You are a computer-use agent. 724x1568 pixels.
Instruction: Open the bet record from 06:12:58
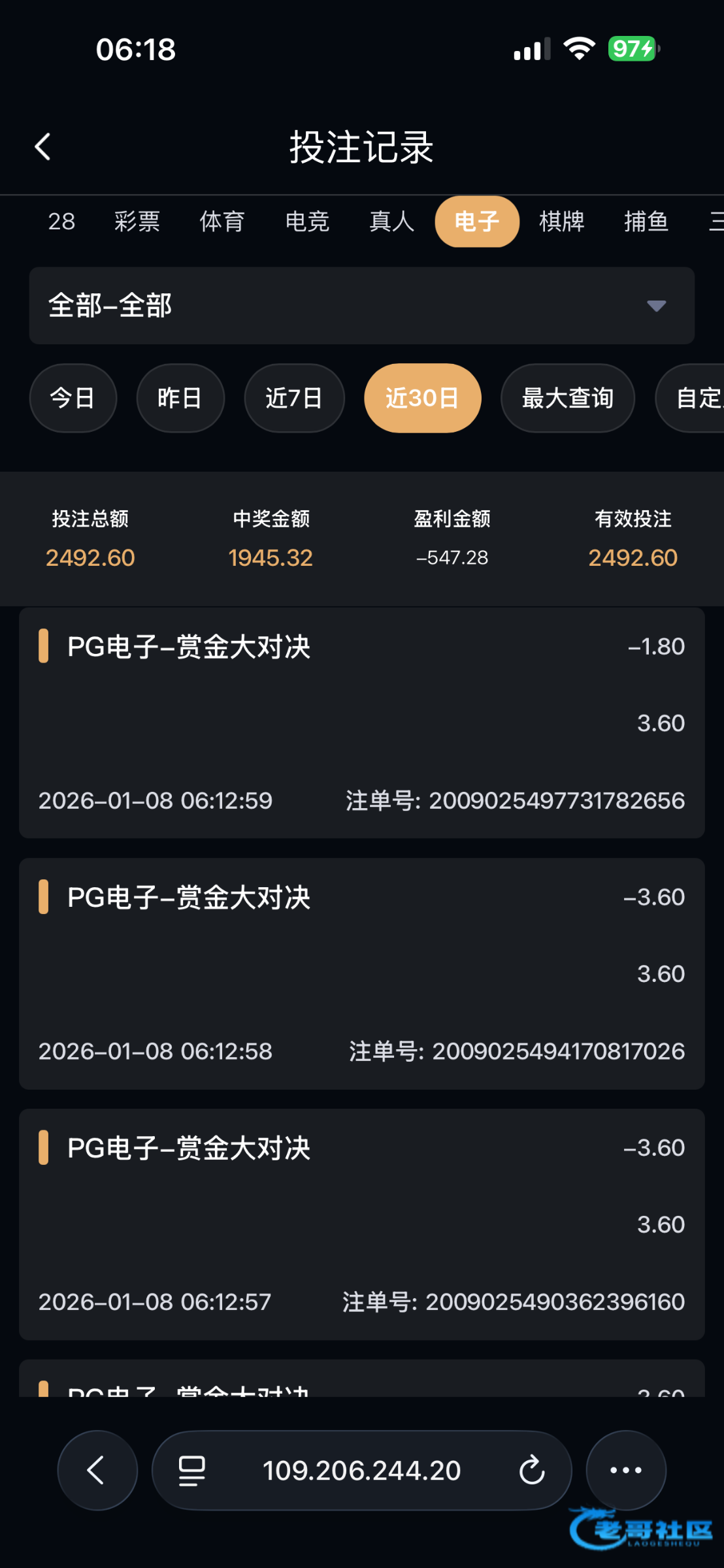point(361,973)
